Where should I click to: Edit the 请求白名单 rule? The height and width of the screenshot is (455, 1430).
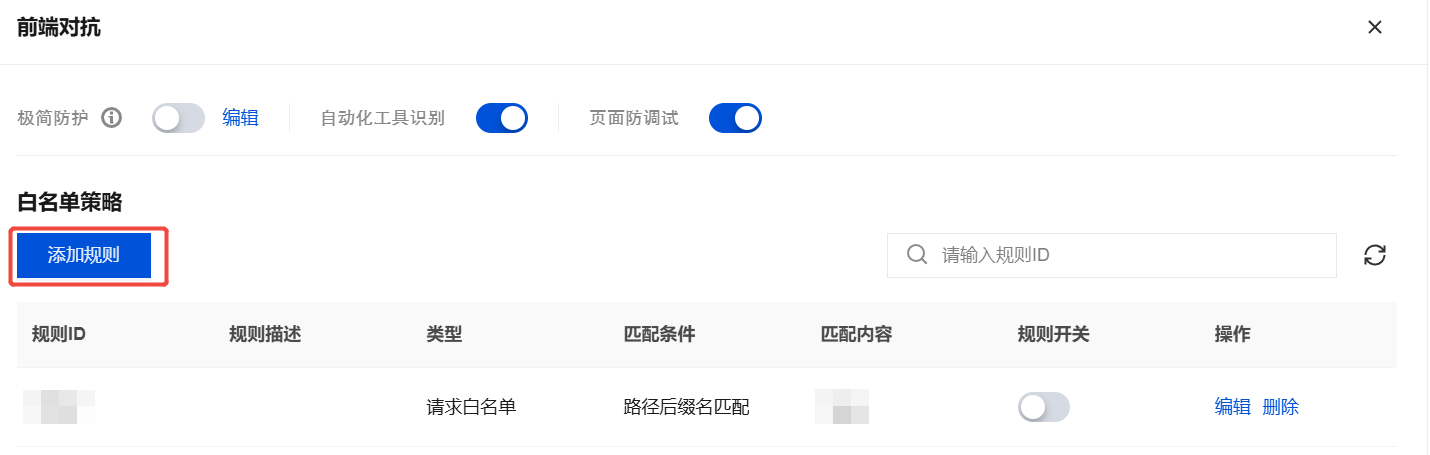(x=1232, y=407)
